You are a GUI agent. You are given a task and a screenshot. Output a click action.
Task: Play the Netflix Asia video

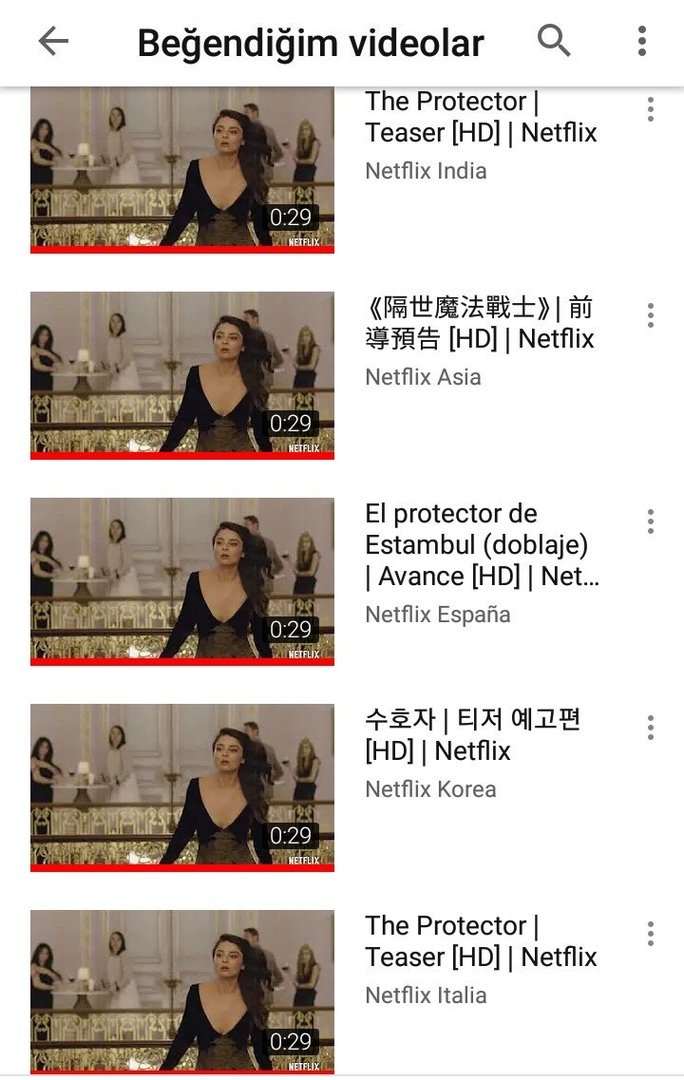pyautogui.click(x=182, y=375)
